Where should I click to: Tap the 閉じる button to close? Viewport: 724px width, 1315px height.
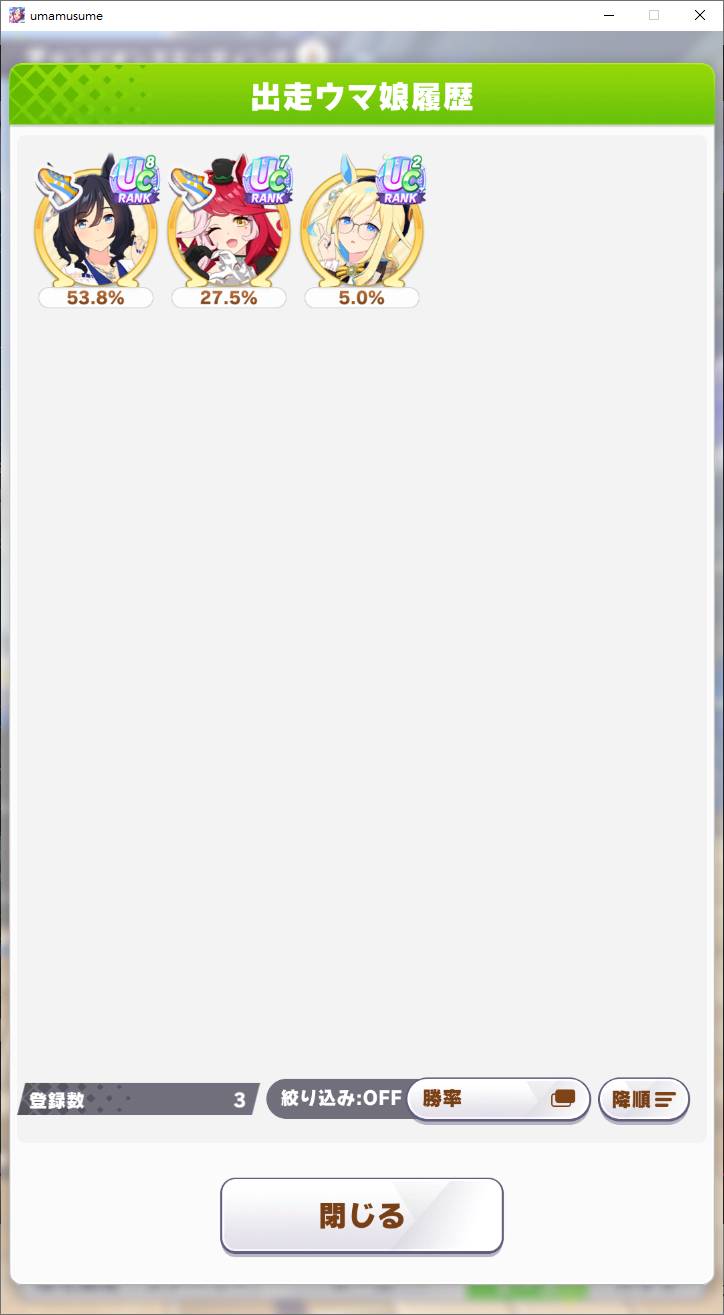point(361,1215)
